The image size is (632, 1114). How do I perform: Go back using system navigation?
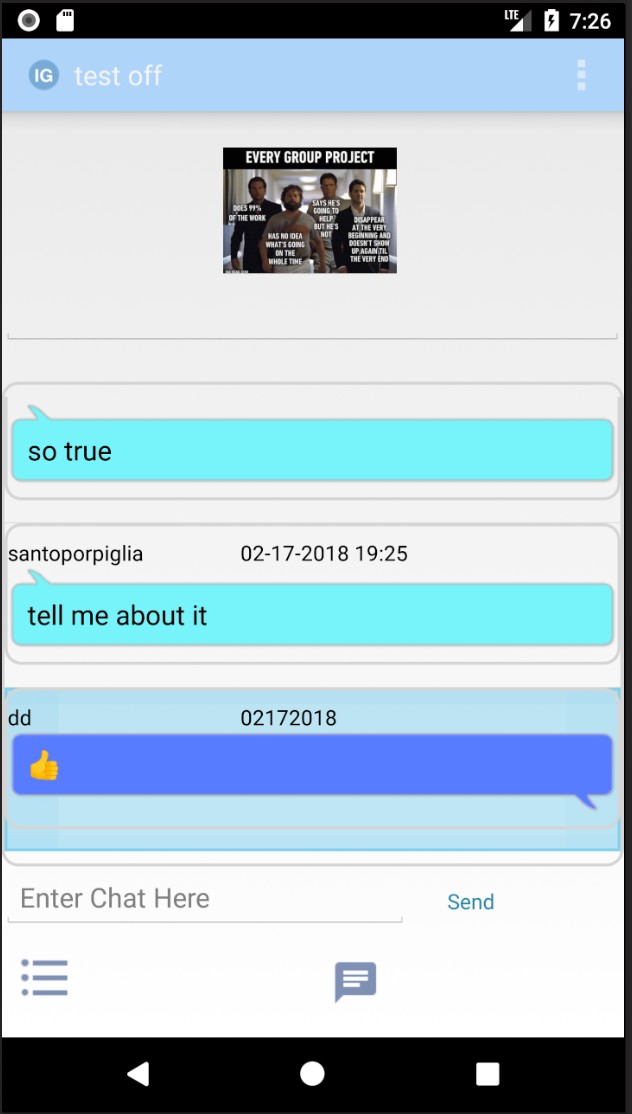click(138, 1074)
